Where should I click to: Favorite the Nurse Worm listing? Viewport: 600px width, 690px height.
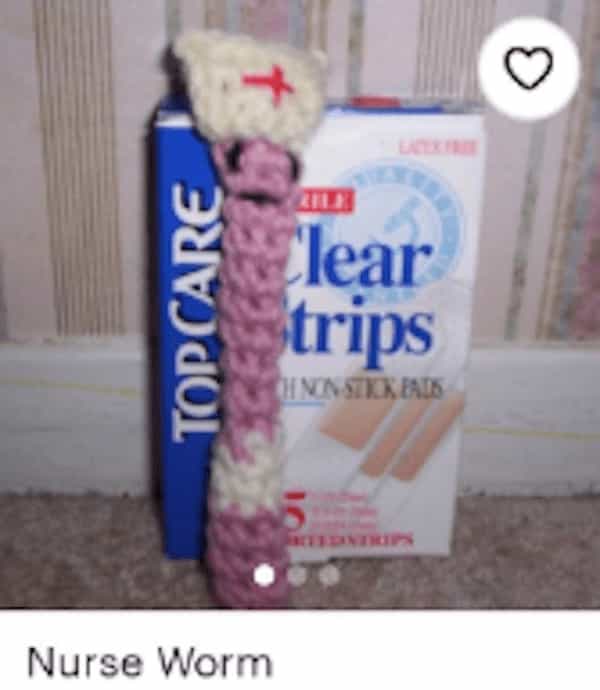coord(528,69)
